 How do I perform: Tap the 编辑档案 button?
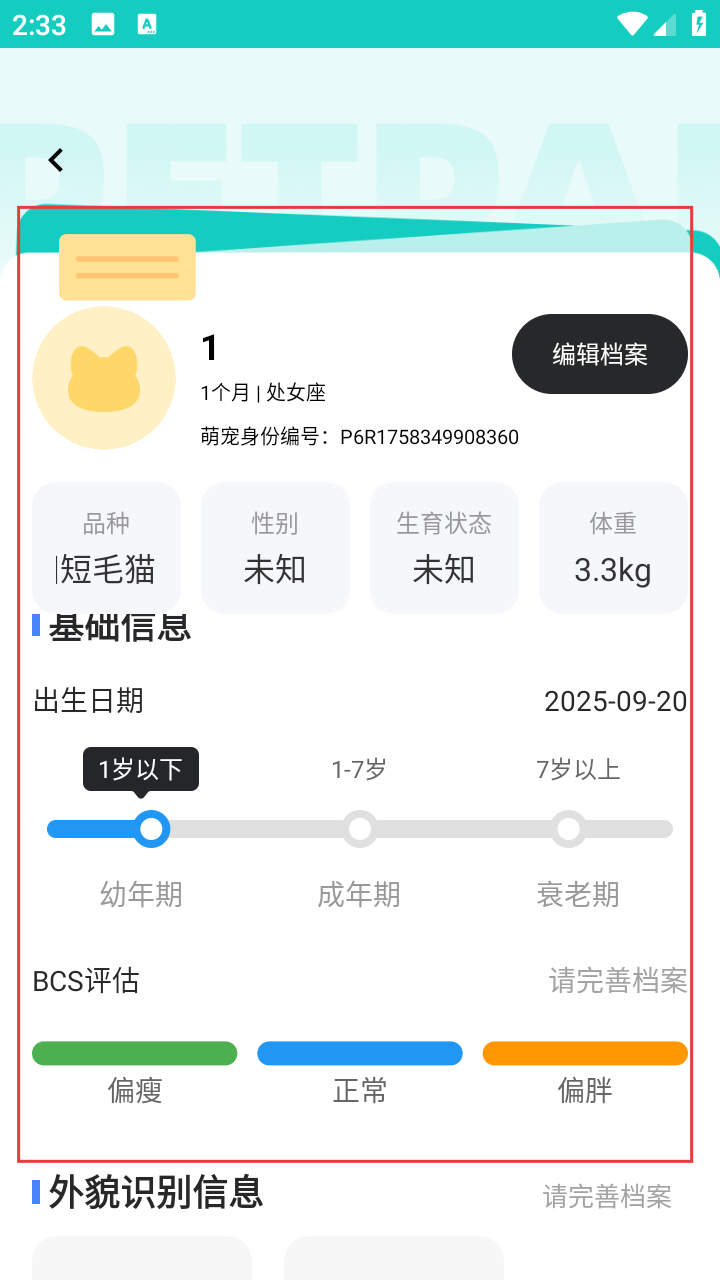pyautogui.click(x=599, y=354)
